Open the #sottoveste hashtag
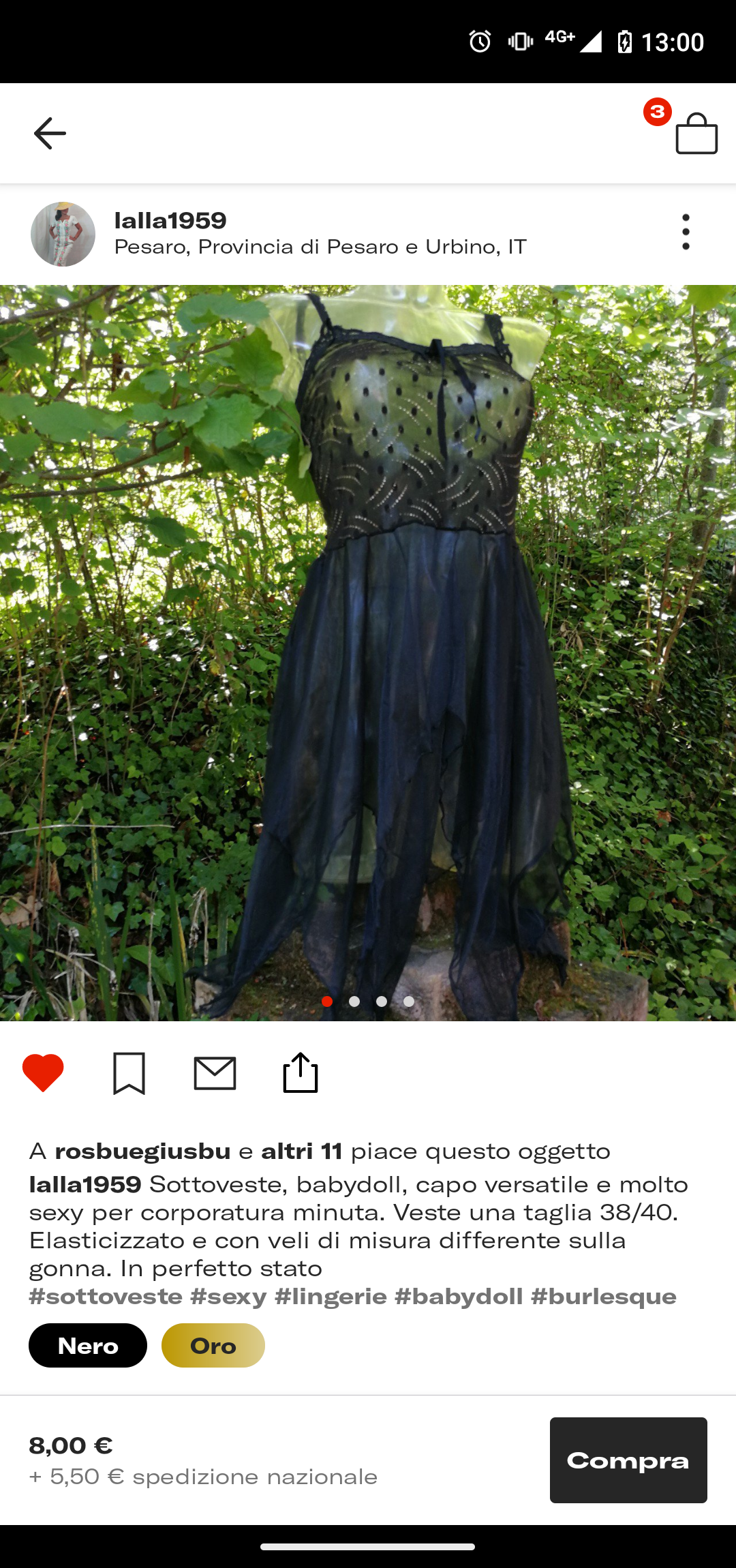 point(106,1297)
